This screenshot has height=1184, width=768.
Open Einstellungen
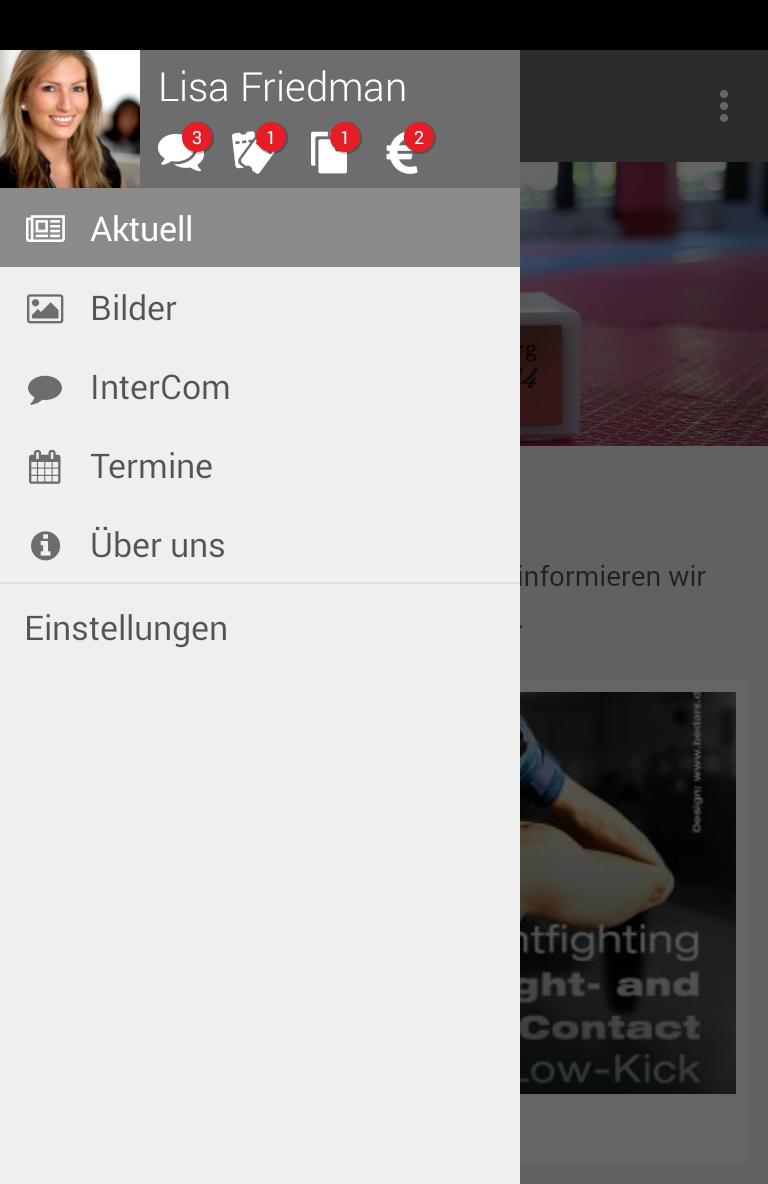coord(126,628)
